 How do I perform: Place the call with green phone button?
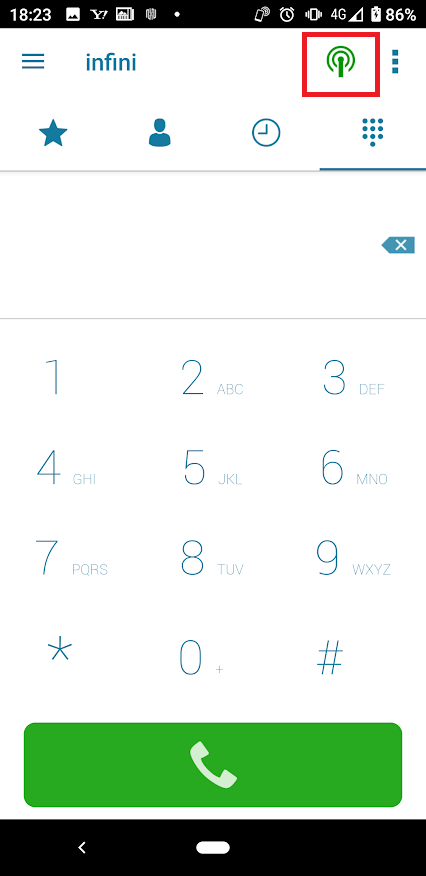click(213, 765)
